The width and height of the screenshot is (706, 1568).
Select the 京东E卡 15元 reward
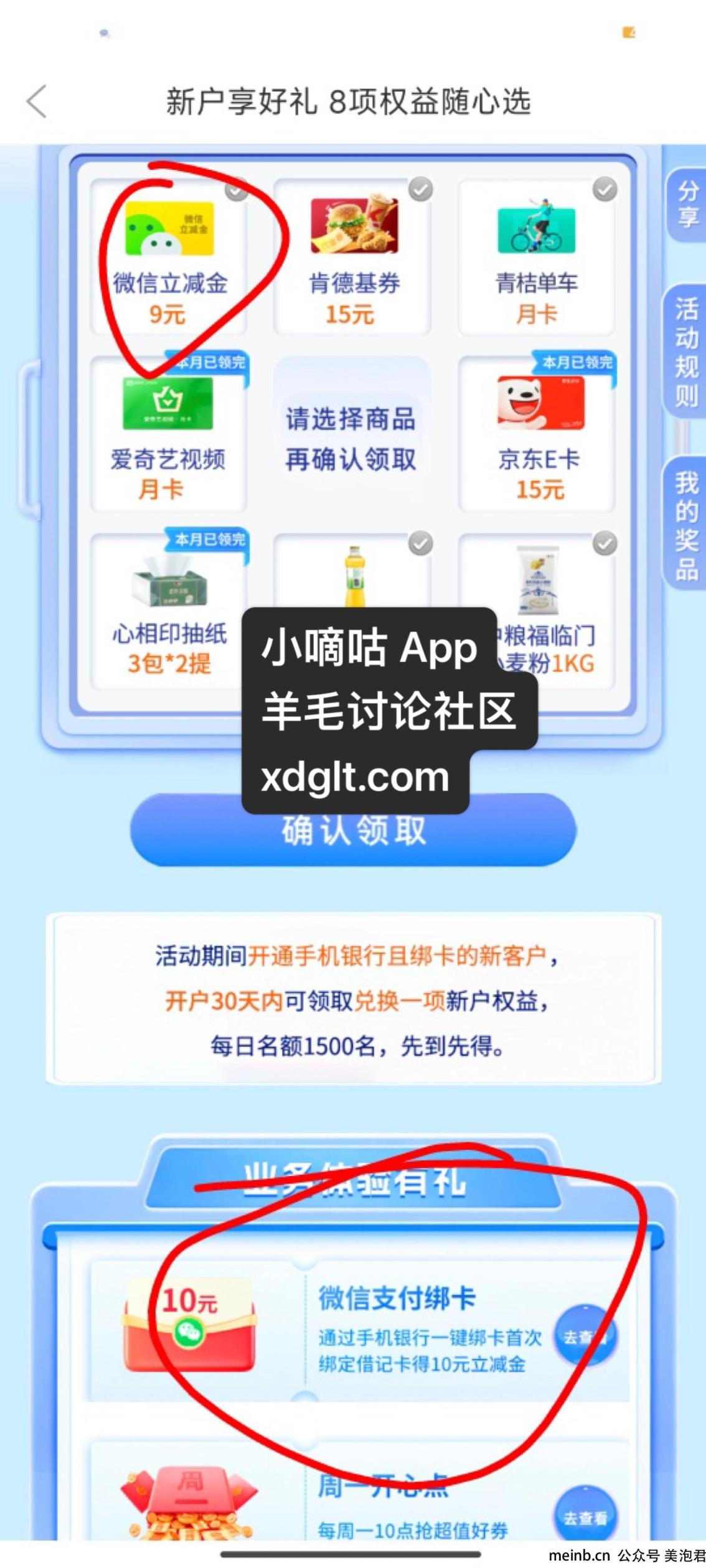[x=537, y=434]
